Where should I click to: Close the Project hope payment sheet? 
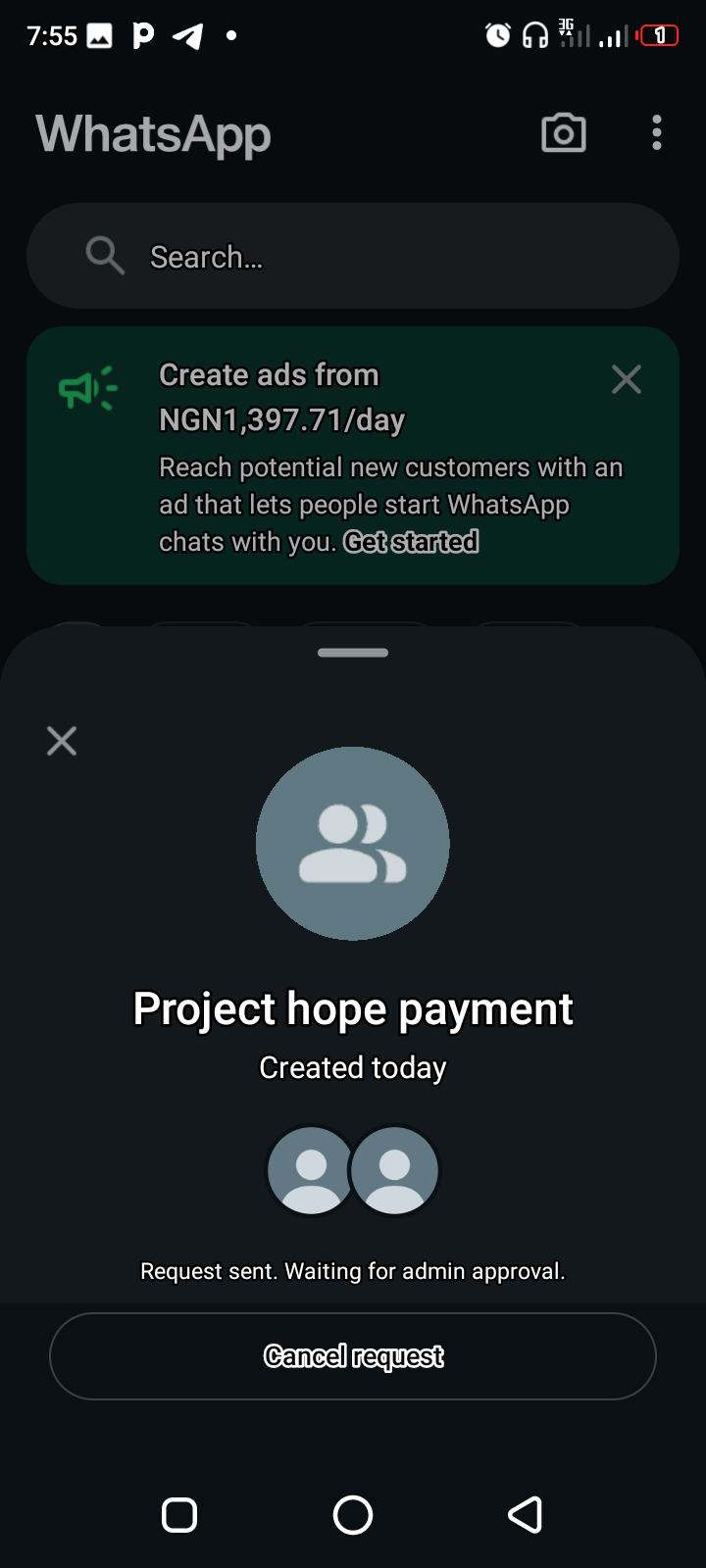coord(62,741)
